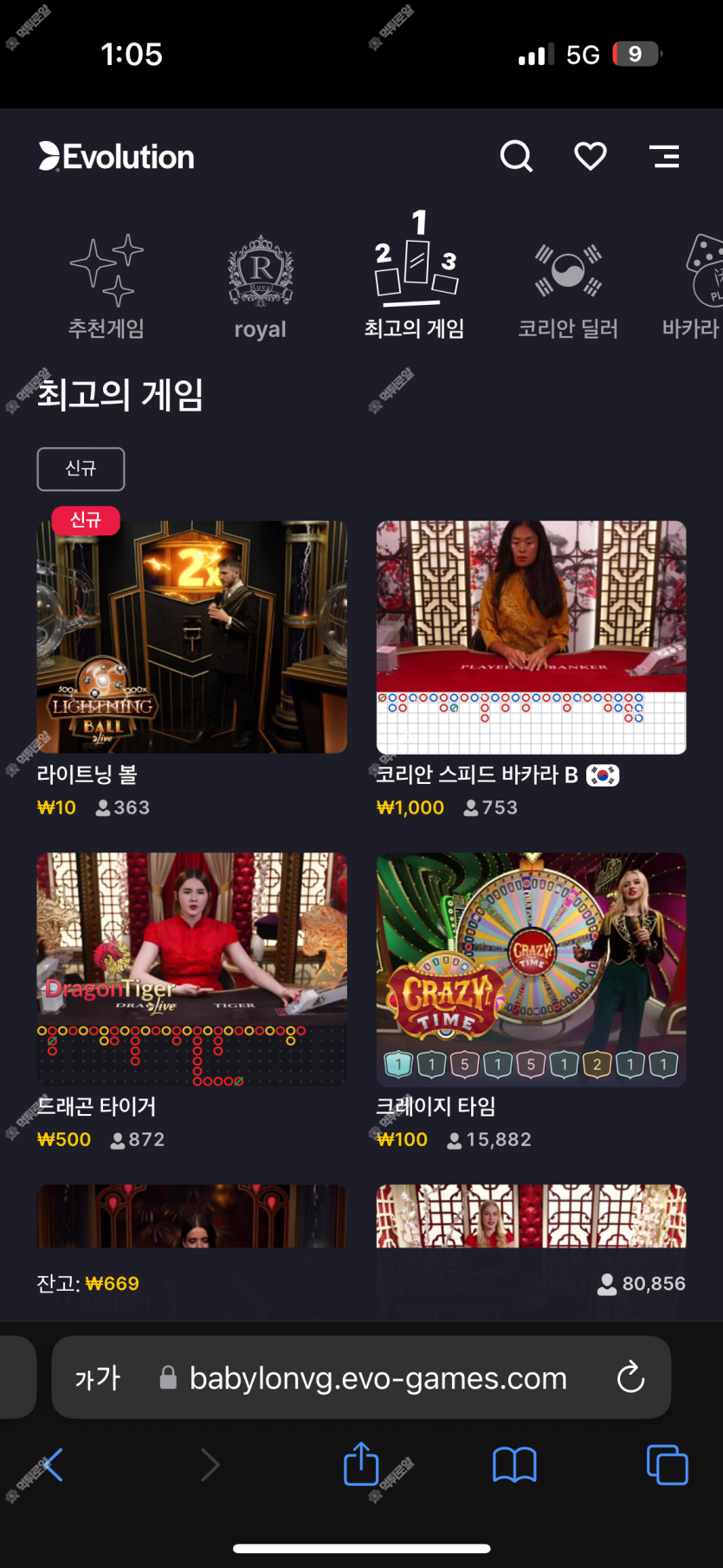Open Safari tabs overview

(x=667, y=1465)
